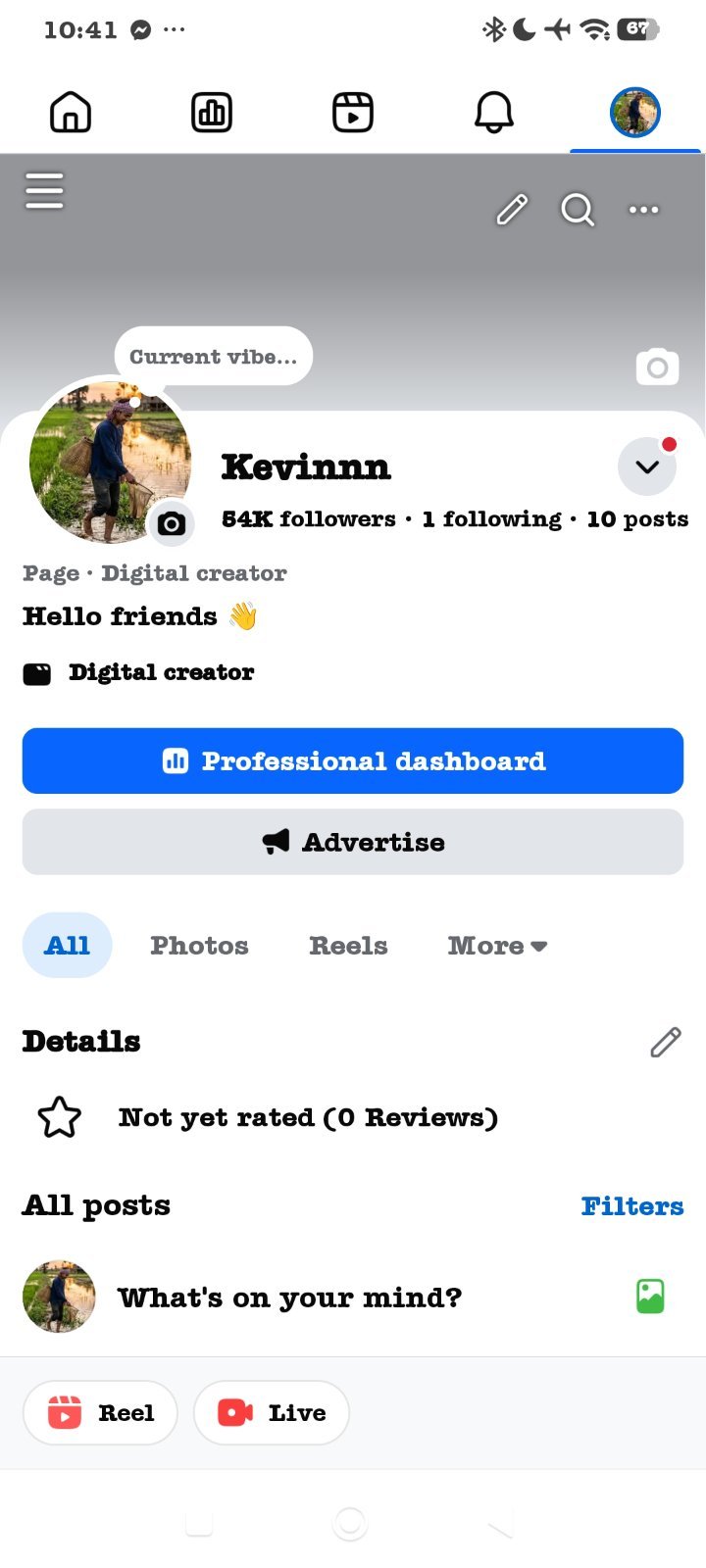Change the profile picture camera icon
706x1568 pixels.
pyautogui.click(x=172, y=523)
